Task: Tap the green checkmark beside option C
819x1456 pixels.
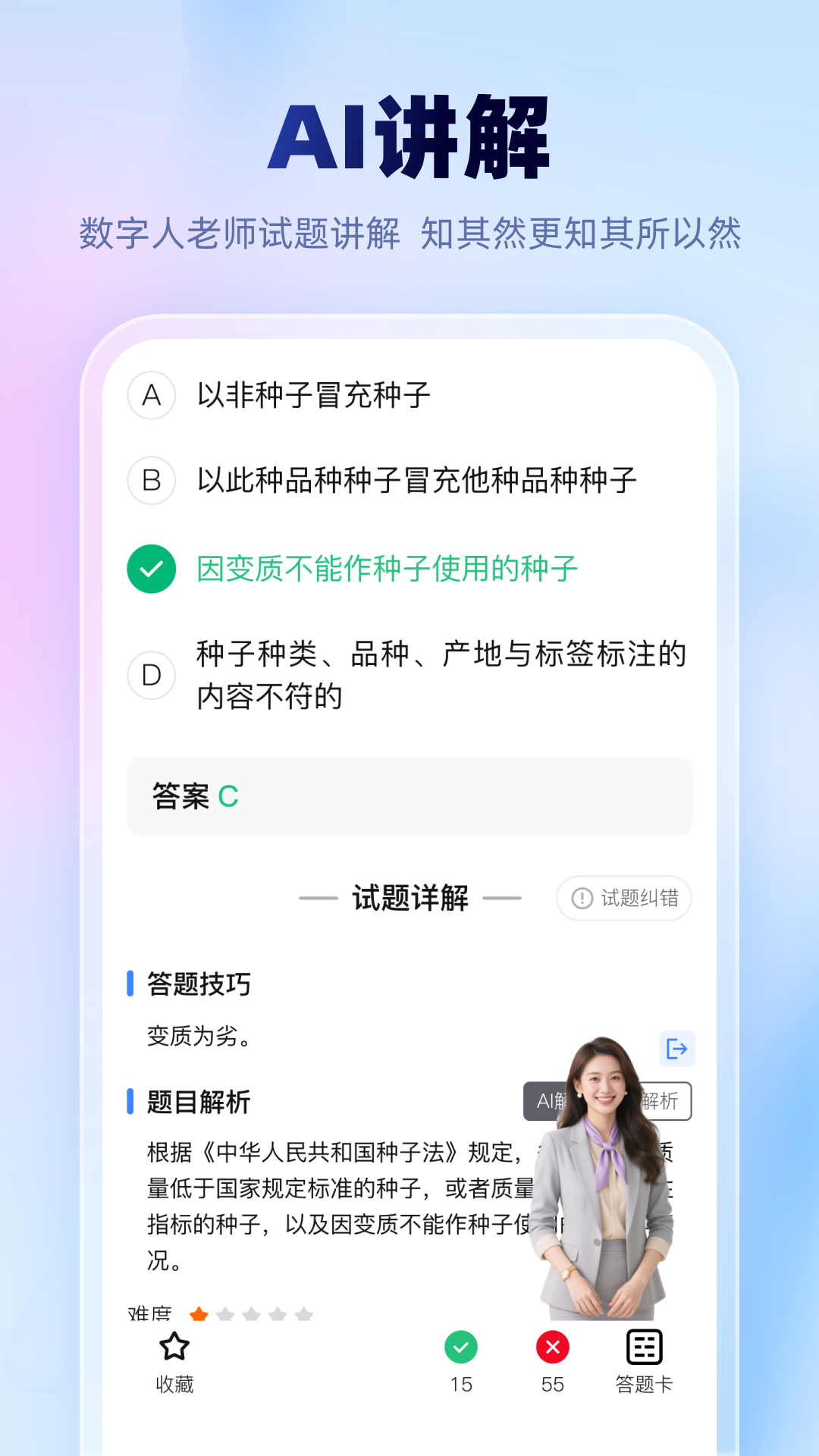Action: (x=151, y=566)
